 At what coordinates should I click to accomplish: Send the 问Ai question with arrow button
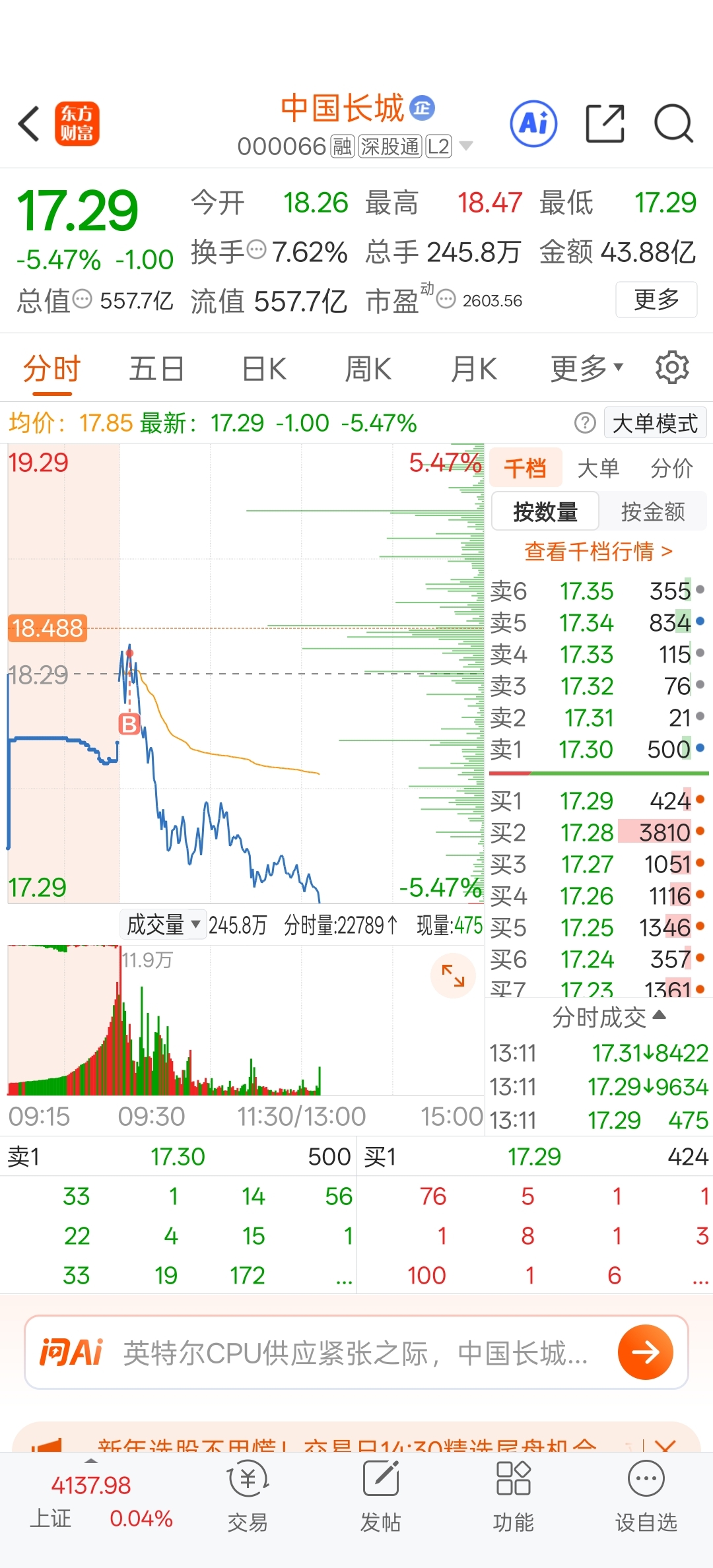point(645,1352)
